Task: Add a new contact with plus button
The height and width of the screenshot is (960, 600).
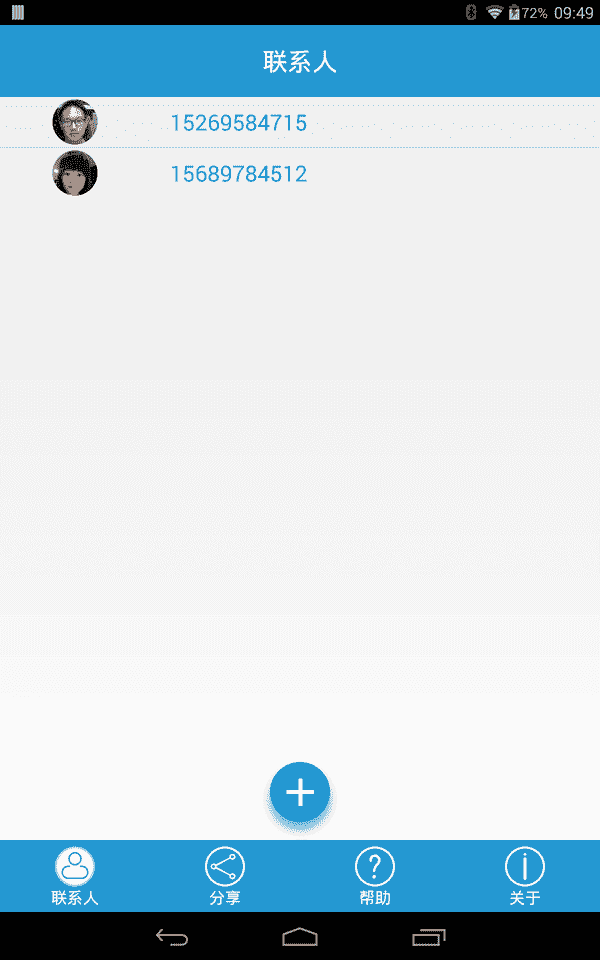Action: point(300,792)
